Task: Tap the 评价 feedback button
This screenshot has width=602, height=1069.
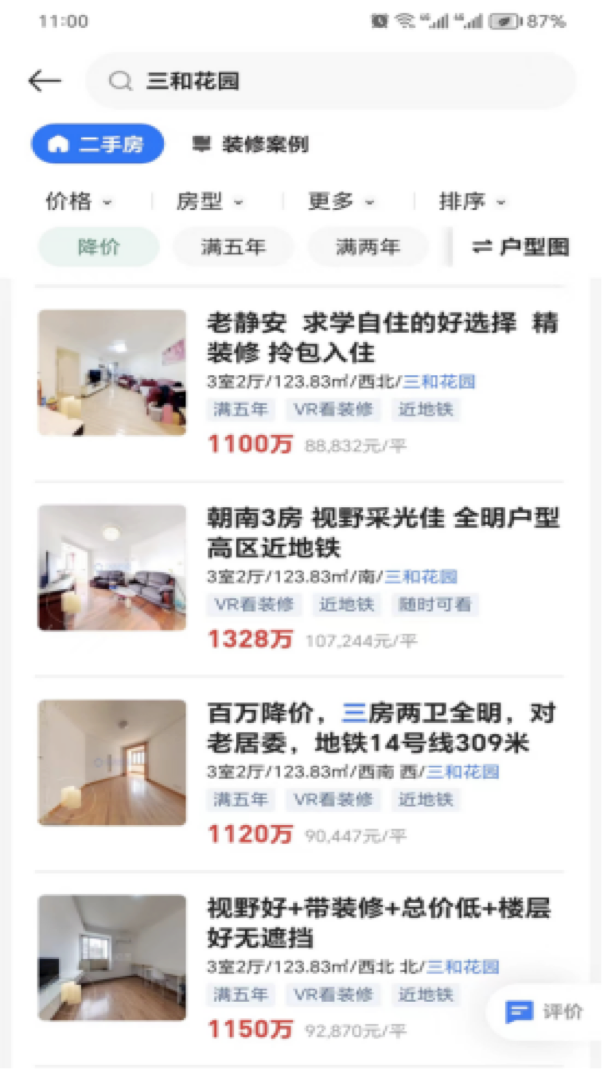Action: [x=545, y=1012]
